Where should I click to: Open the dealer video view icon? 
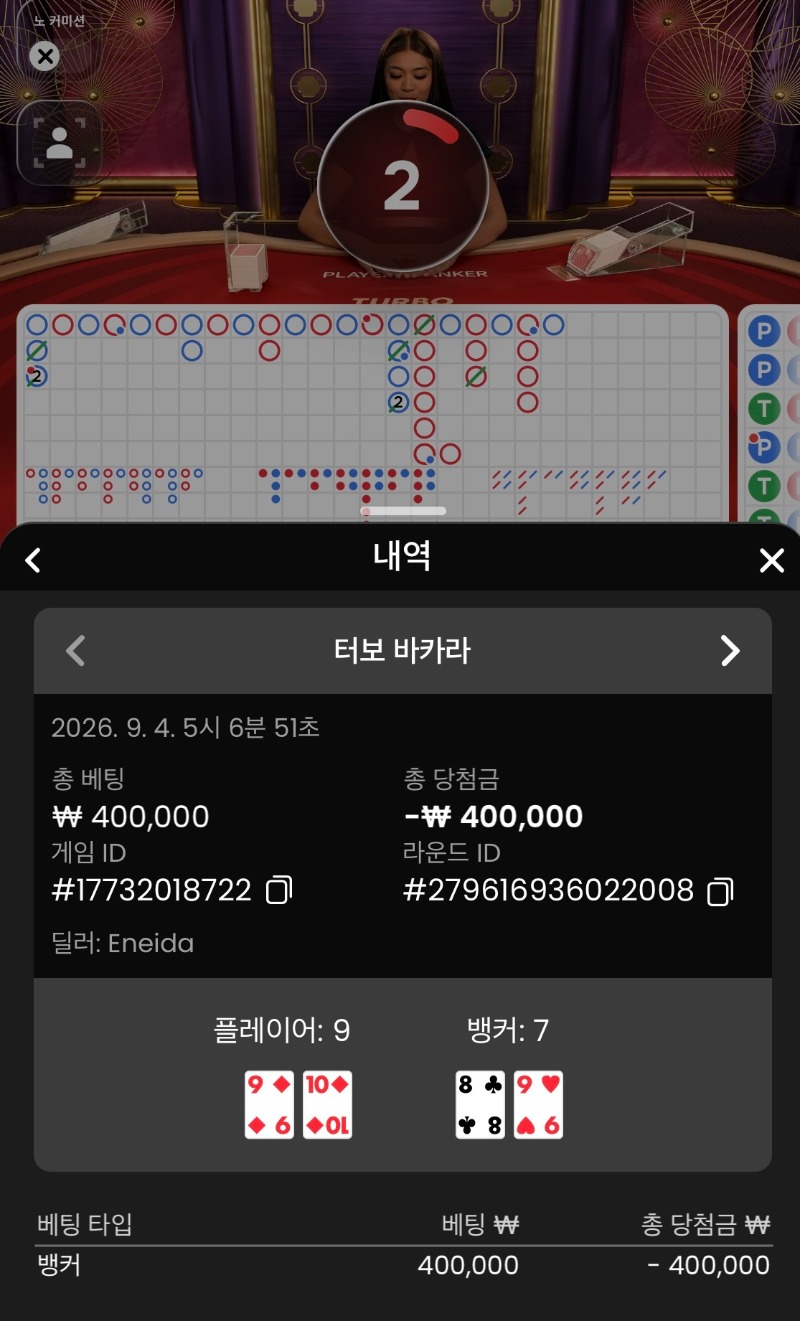click(x=59, y=143)
